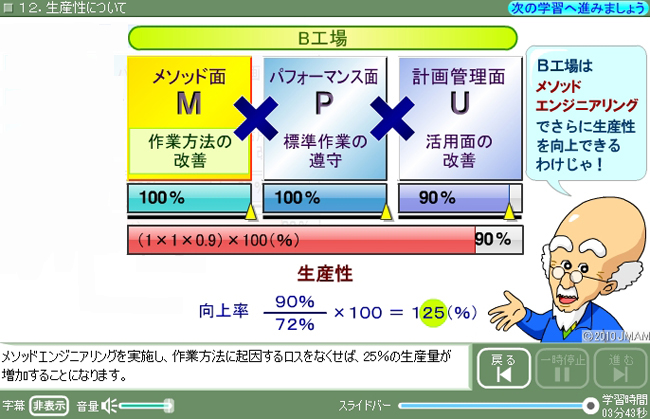Hide subtitles with the 非表示 button
Image resolution: width=650 pixels, height=419 pixels.
click(48, 405)
